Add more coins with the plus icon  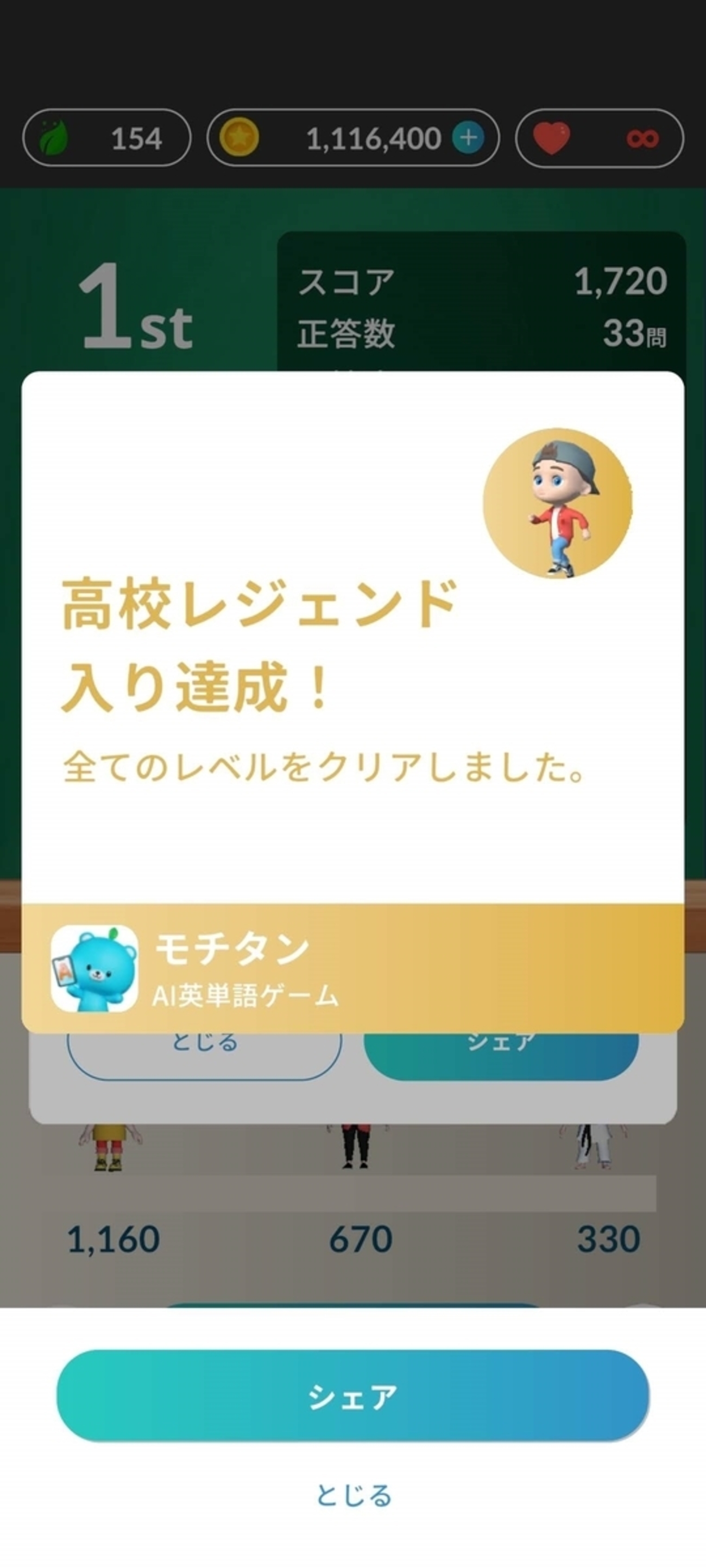click(468, 138)
